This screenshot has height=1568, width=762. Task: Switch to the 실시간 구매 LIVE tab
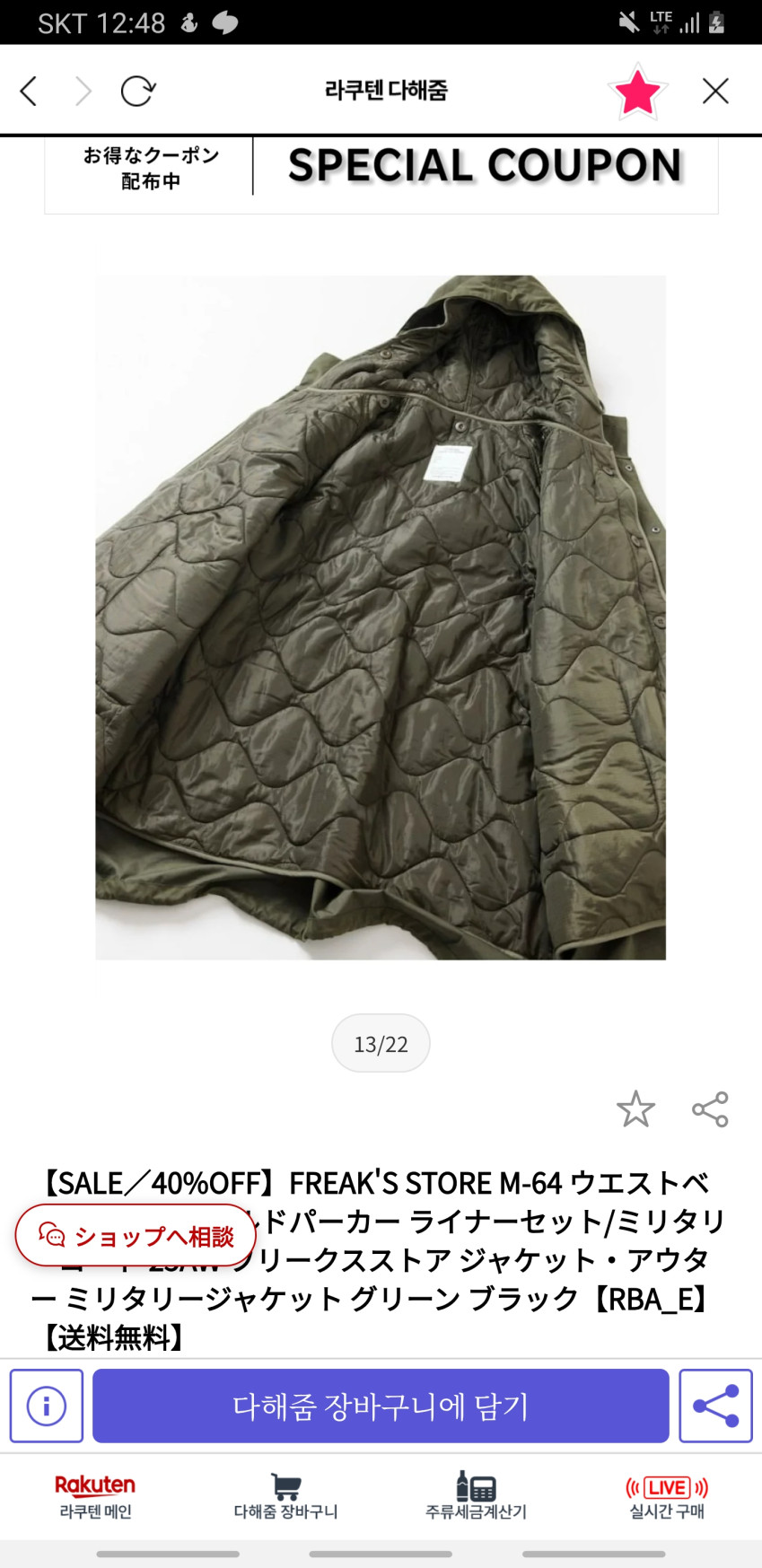[666, 1496]
